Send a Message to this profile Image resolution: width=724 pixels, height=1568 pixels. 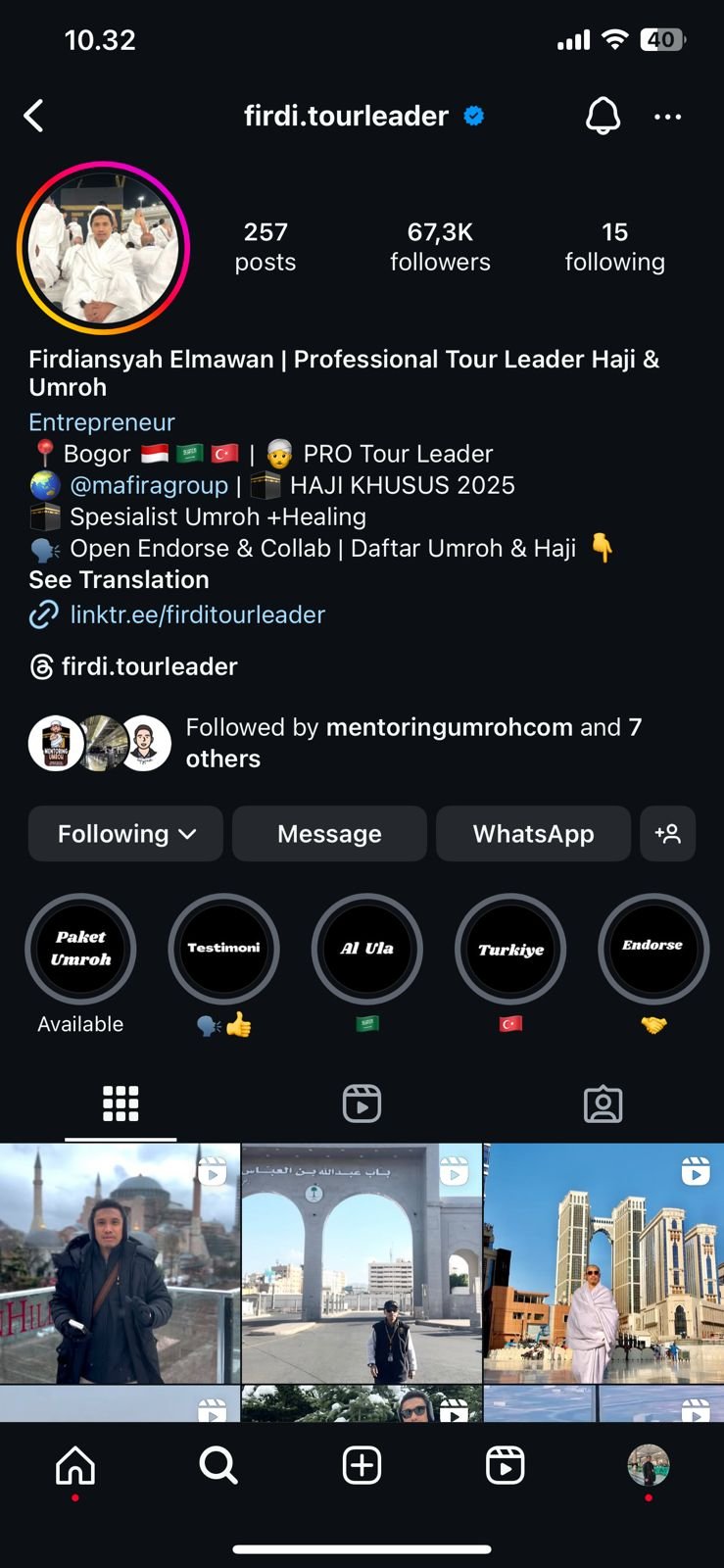[x=329, y=834]
